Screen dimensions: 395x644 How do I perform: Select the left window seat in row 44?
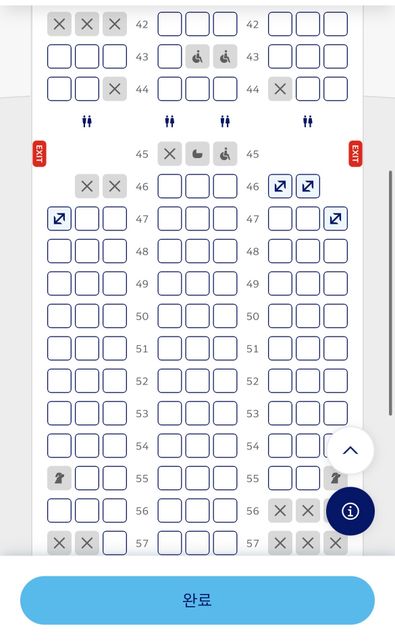(59, 89)
